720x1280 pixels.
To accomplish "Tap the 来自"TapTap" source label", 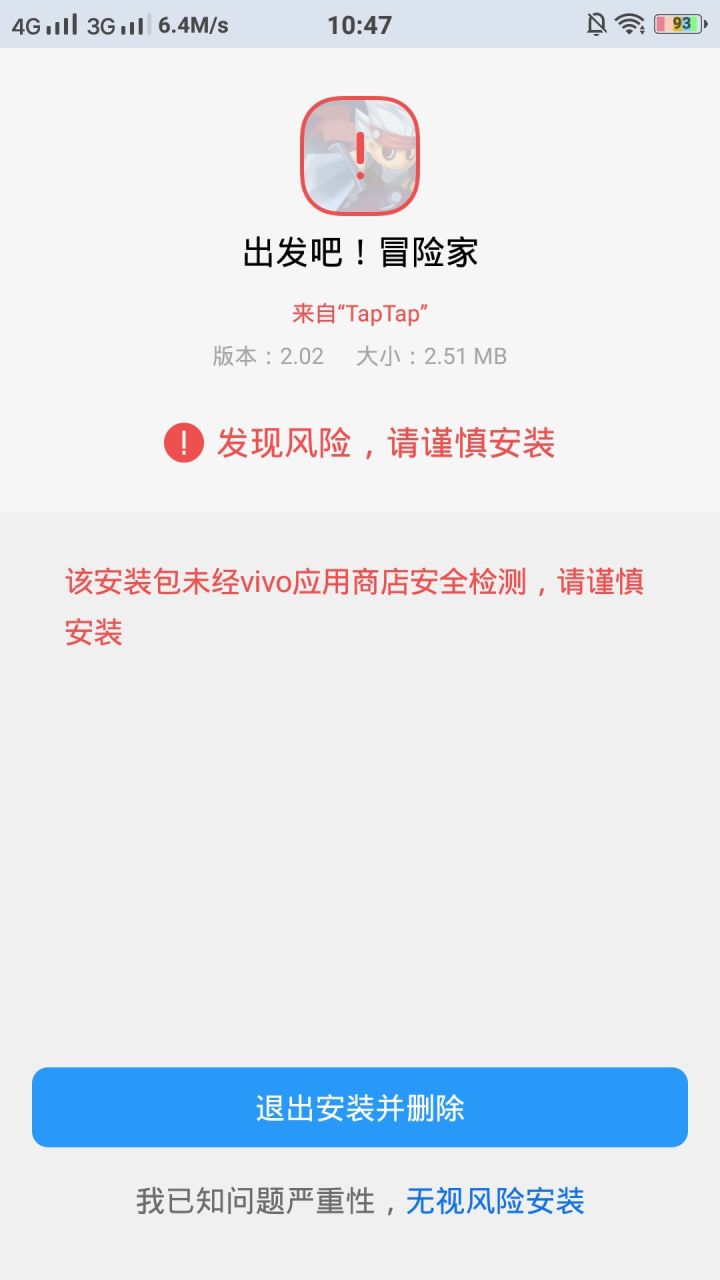I will click(x=360, y=311).
